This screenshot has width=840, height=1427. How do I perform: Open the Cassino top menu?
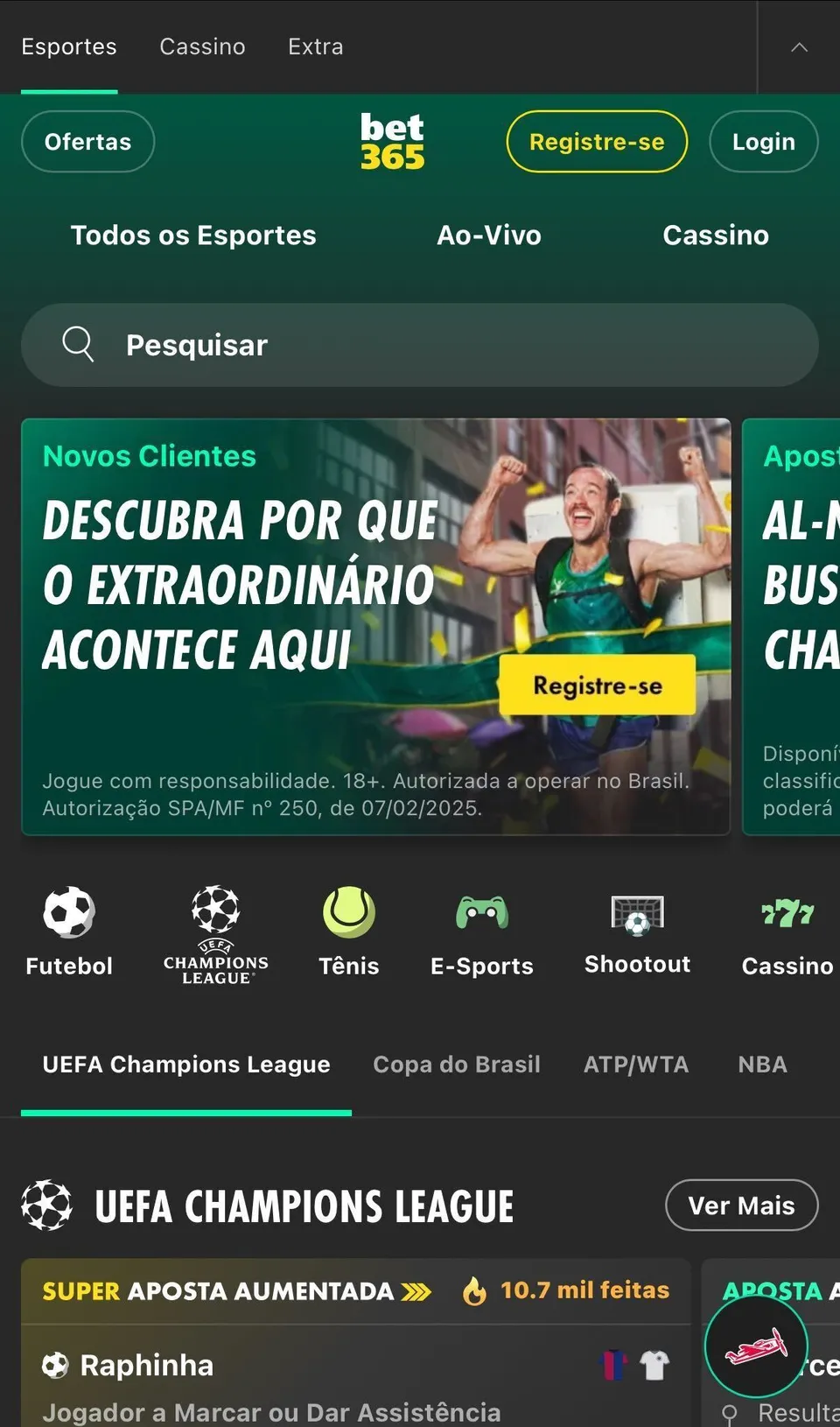pos(716,235)
